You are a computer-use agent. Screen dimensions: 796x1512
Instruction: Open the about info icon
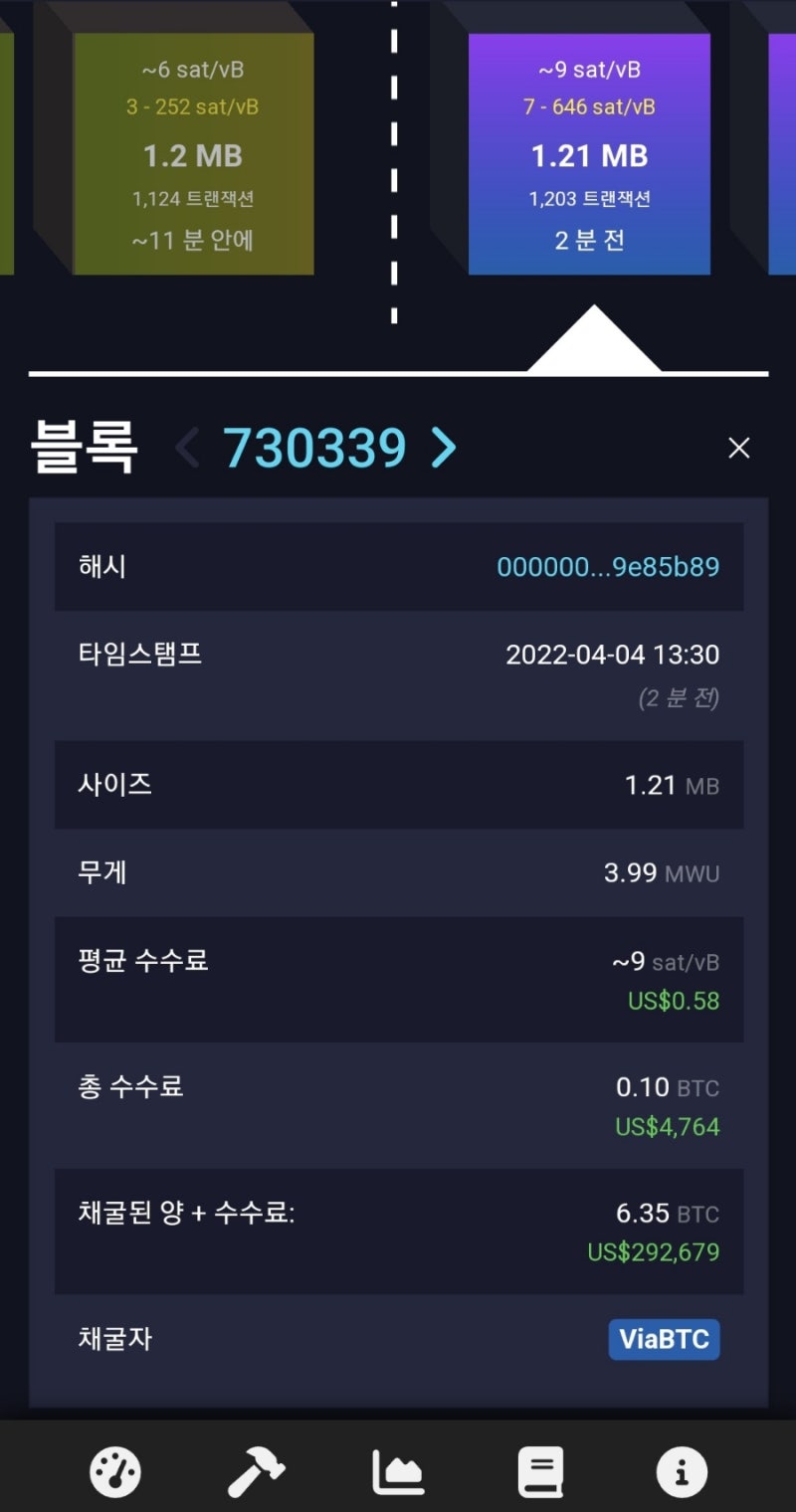pyautogui.click(x=681, y=1470)
